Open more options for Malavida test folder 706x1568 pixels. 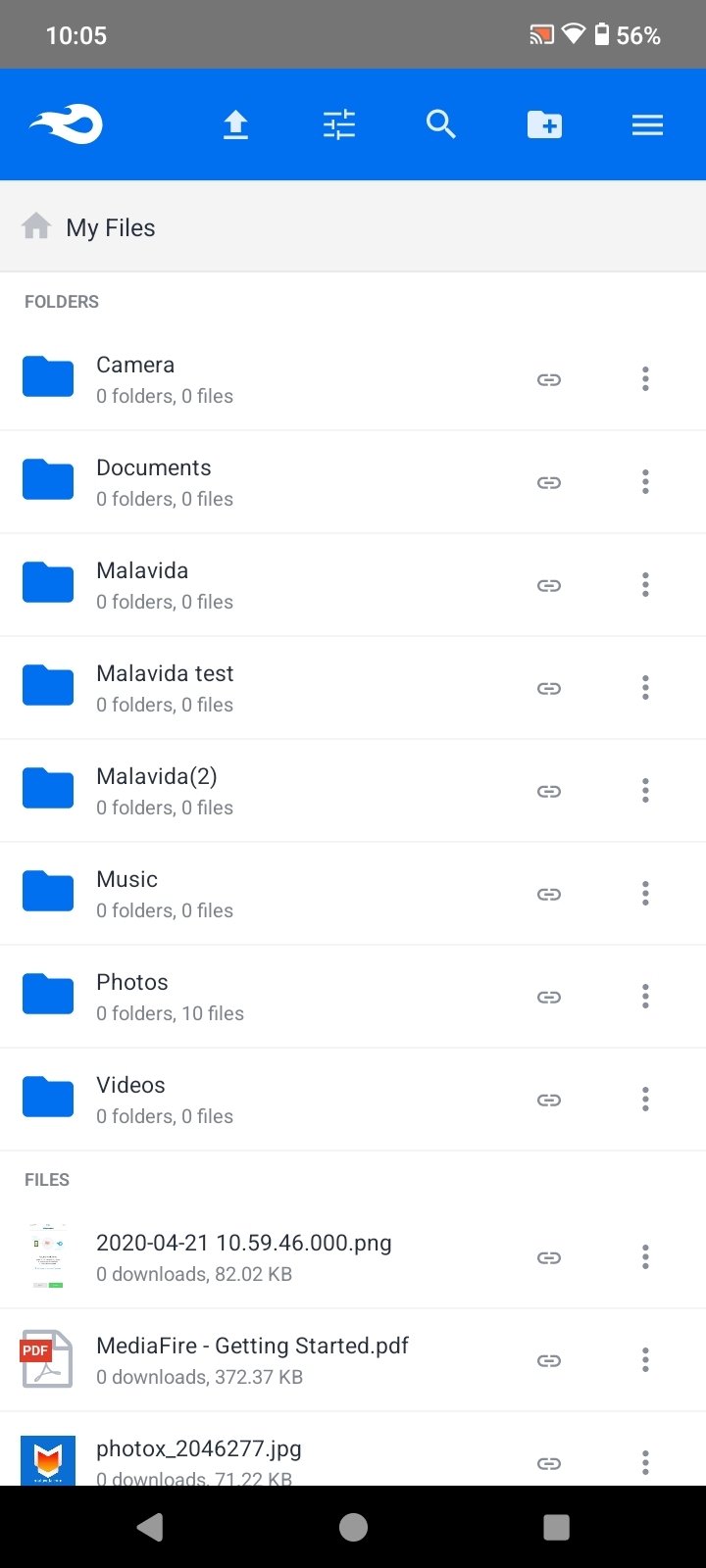[x=645, y=688]
